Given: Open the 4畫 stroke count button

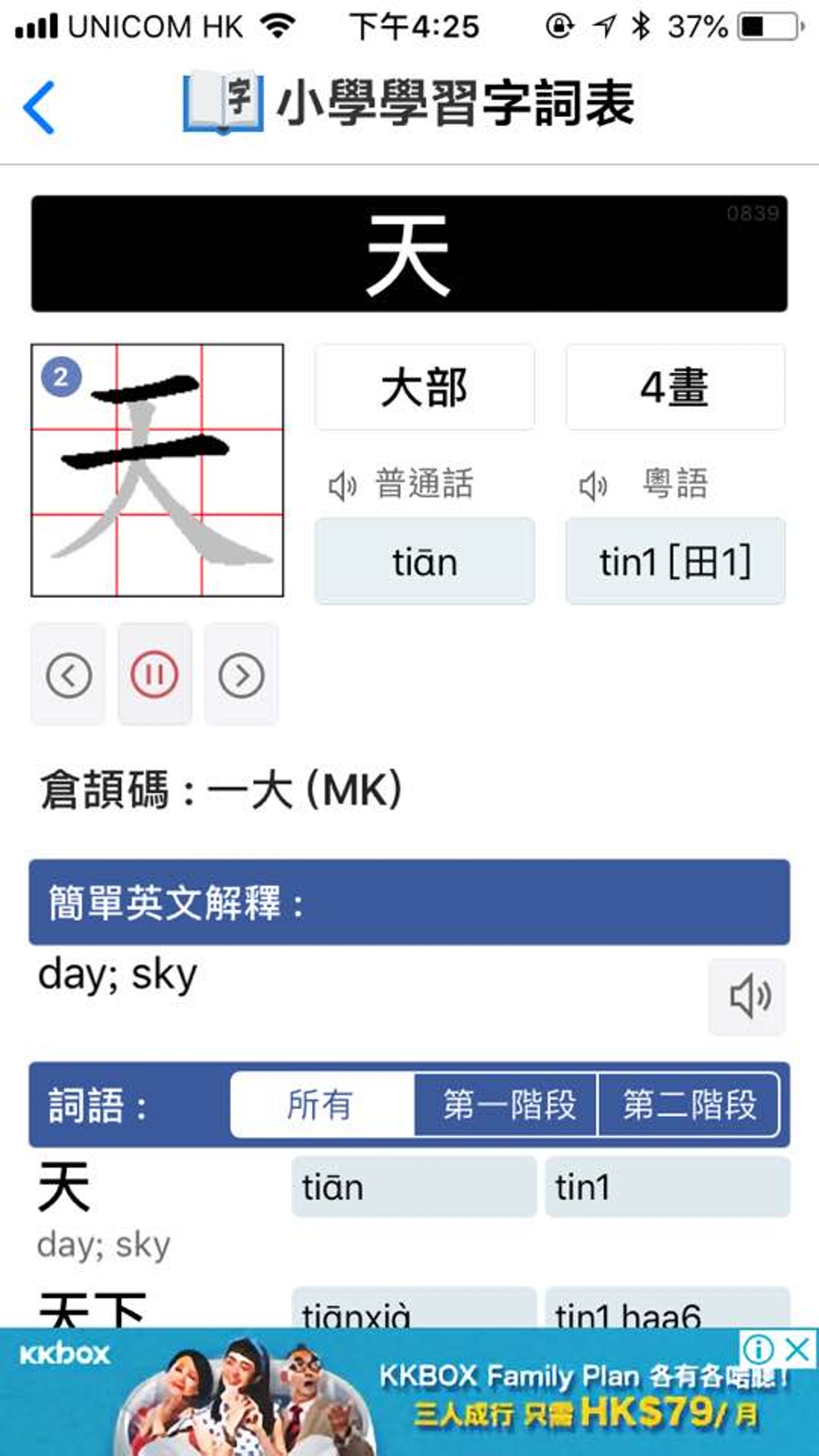Looking at the screenshot, I should (x=675, y=388).
